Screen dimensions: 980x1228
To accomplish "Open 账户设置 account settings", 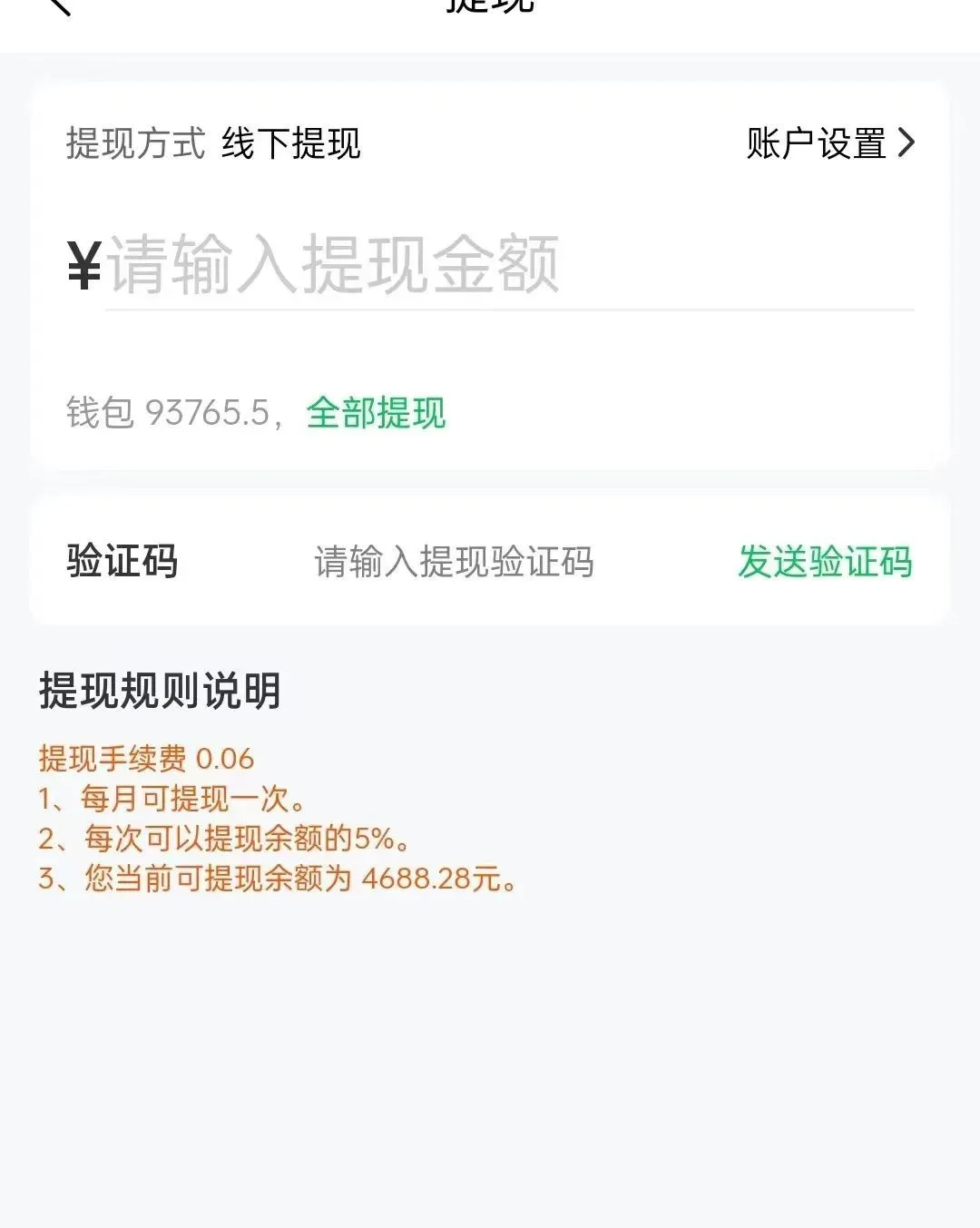I will [829, 143].
